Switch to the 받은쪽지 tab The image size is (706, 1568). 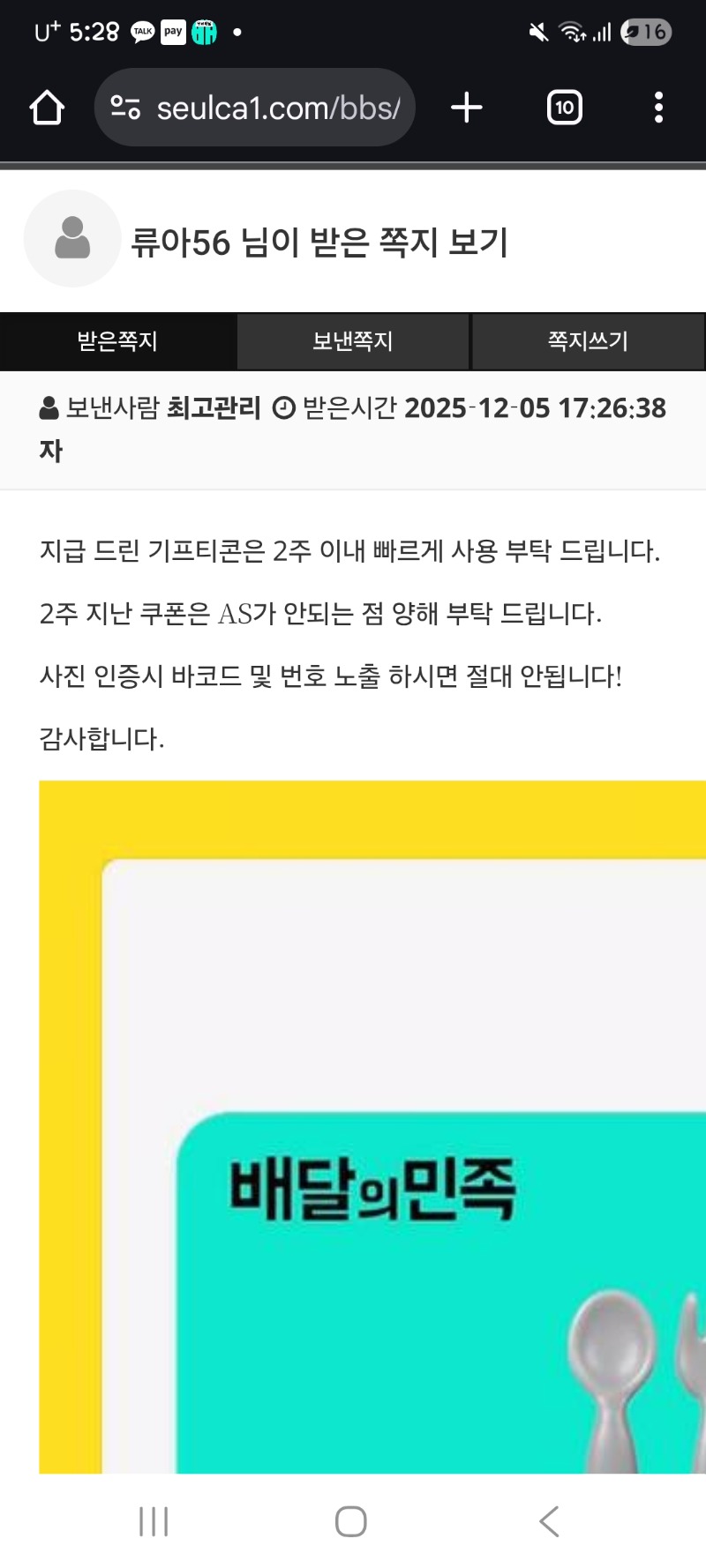[x=117, y=341]
